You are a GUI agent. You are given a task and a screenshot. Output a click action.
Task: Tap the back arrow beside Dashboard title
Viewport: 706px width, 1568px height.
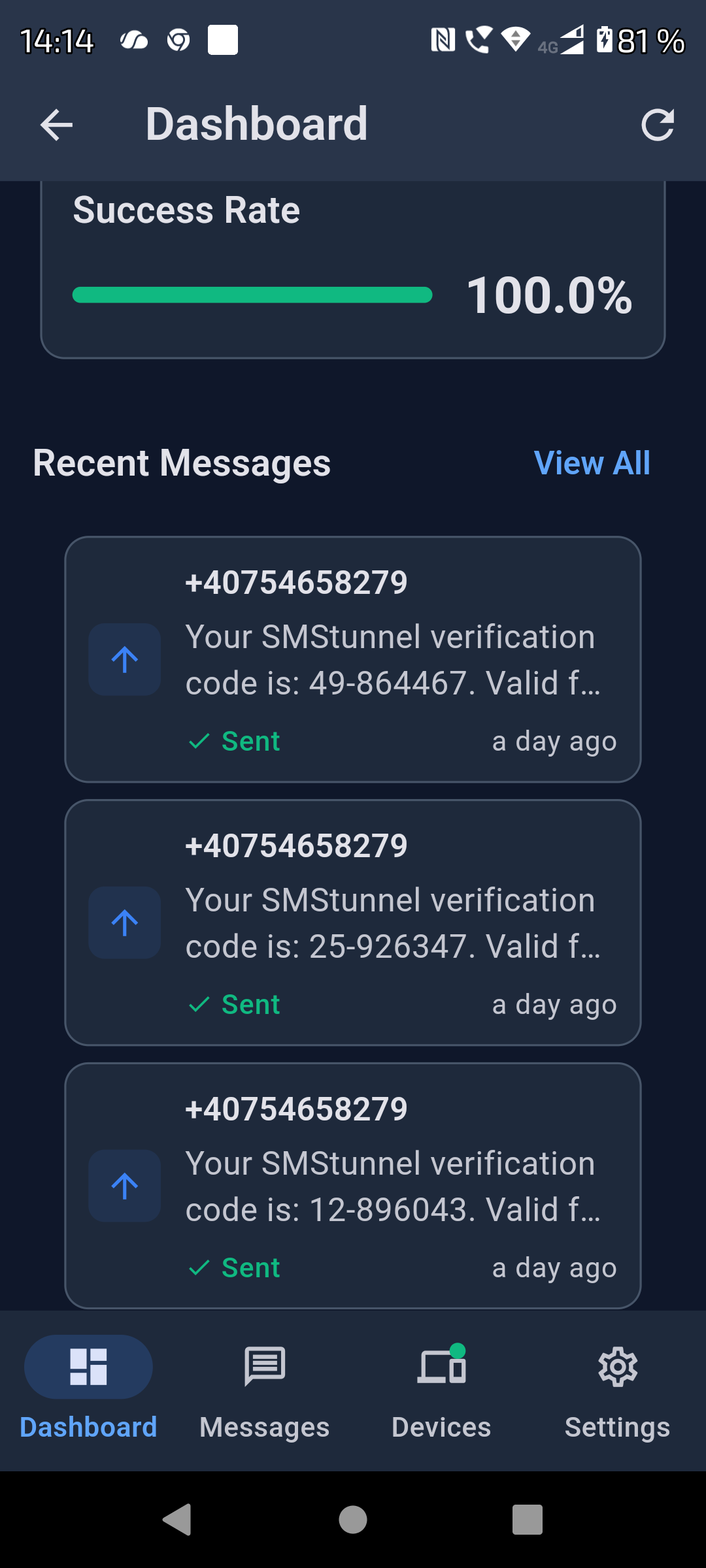56,125
